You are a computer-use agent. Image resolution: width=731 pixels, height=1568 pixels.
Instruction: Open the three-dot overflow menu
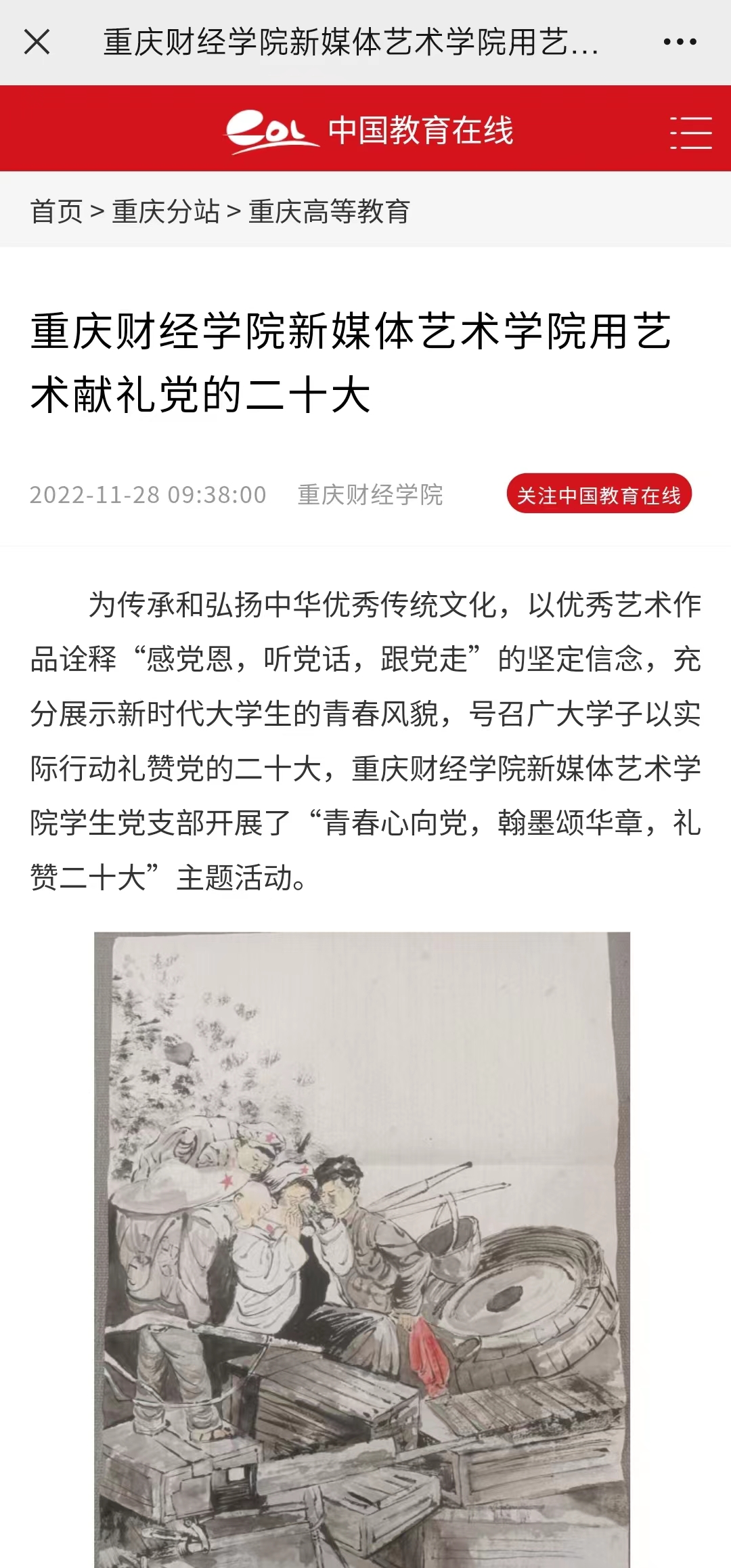point(680,42)
